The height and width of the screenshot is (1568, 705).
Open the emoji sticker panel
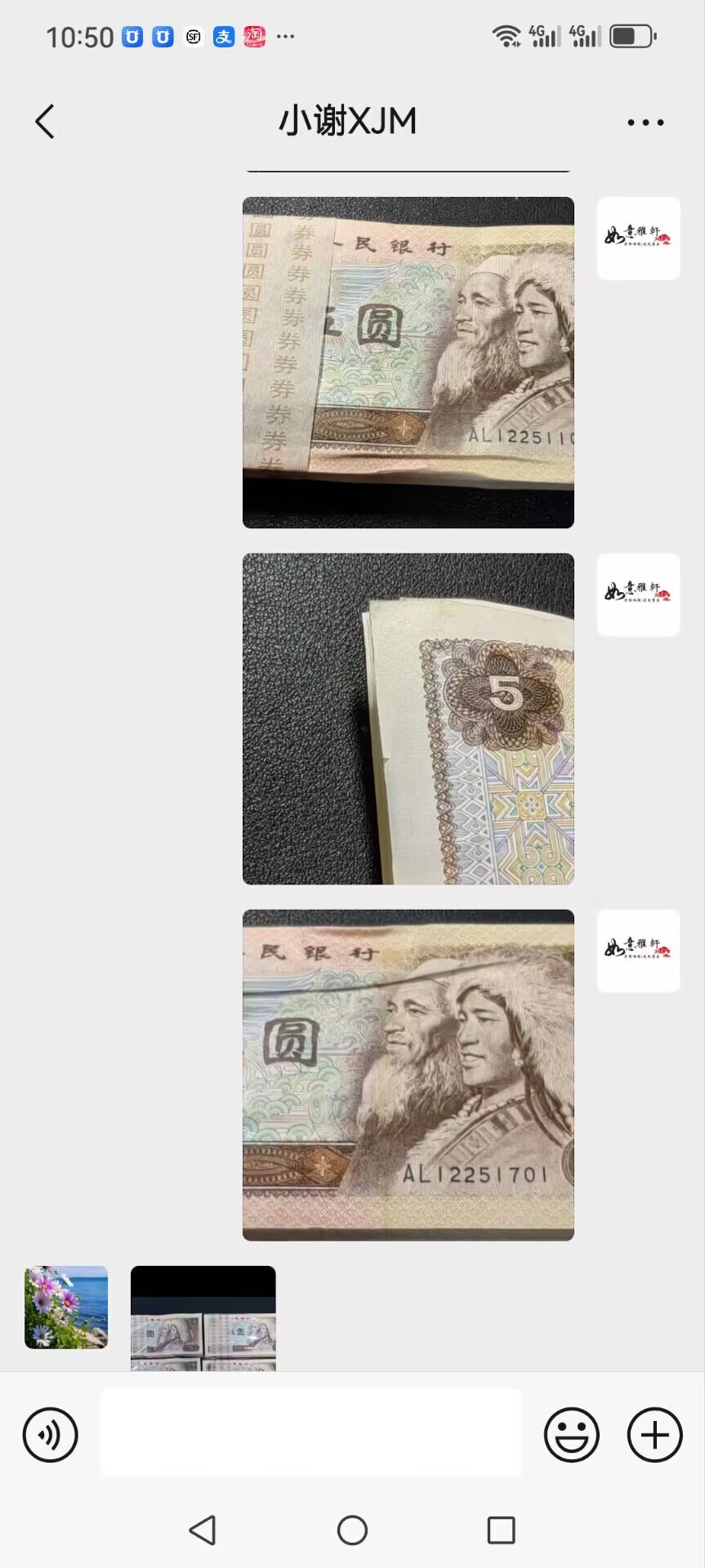coord(572,1435)
